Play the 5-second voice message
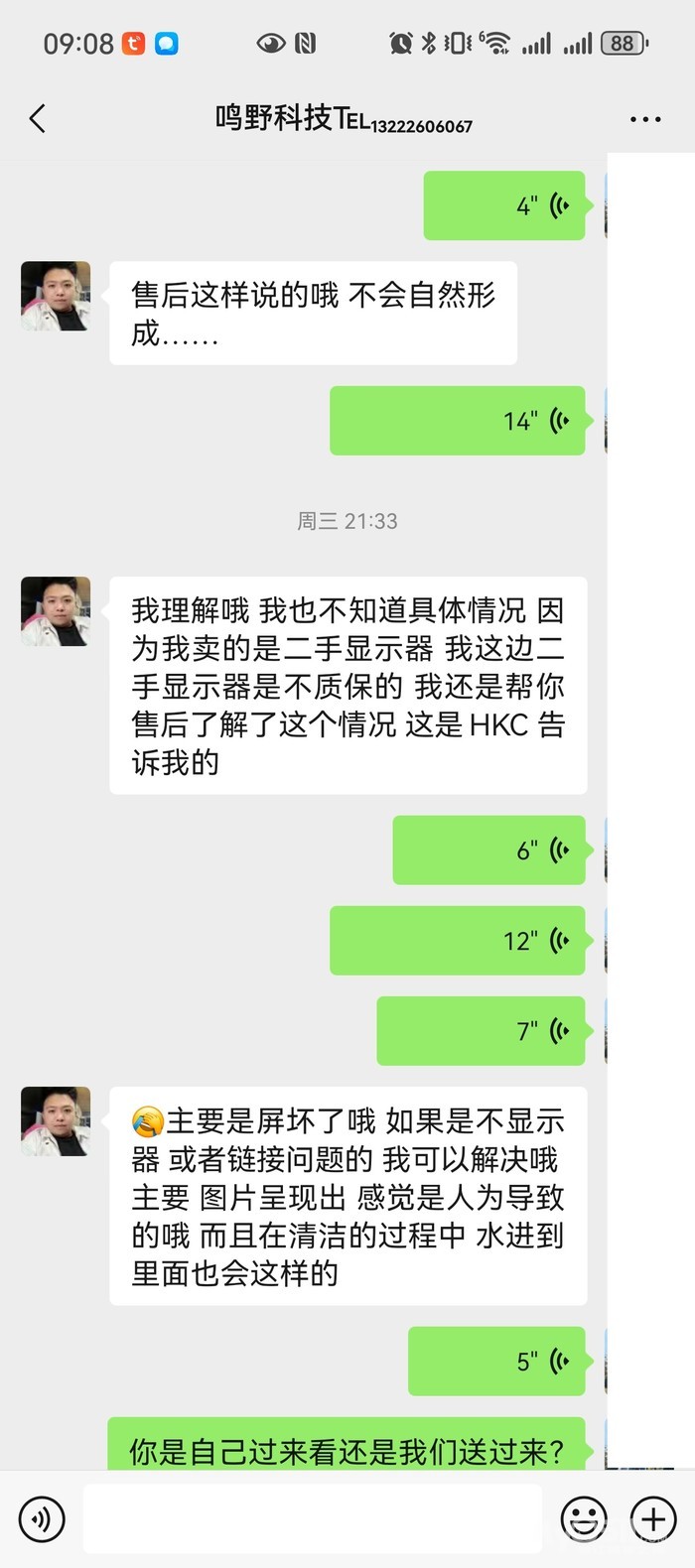This screenshot has width=695, height=1568. (x=496, y=1361)
